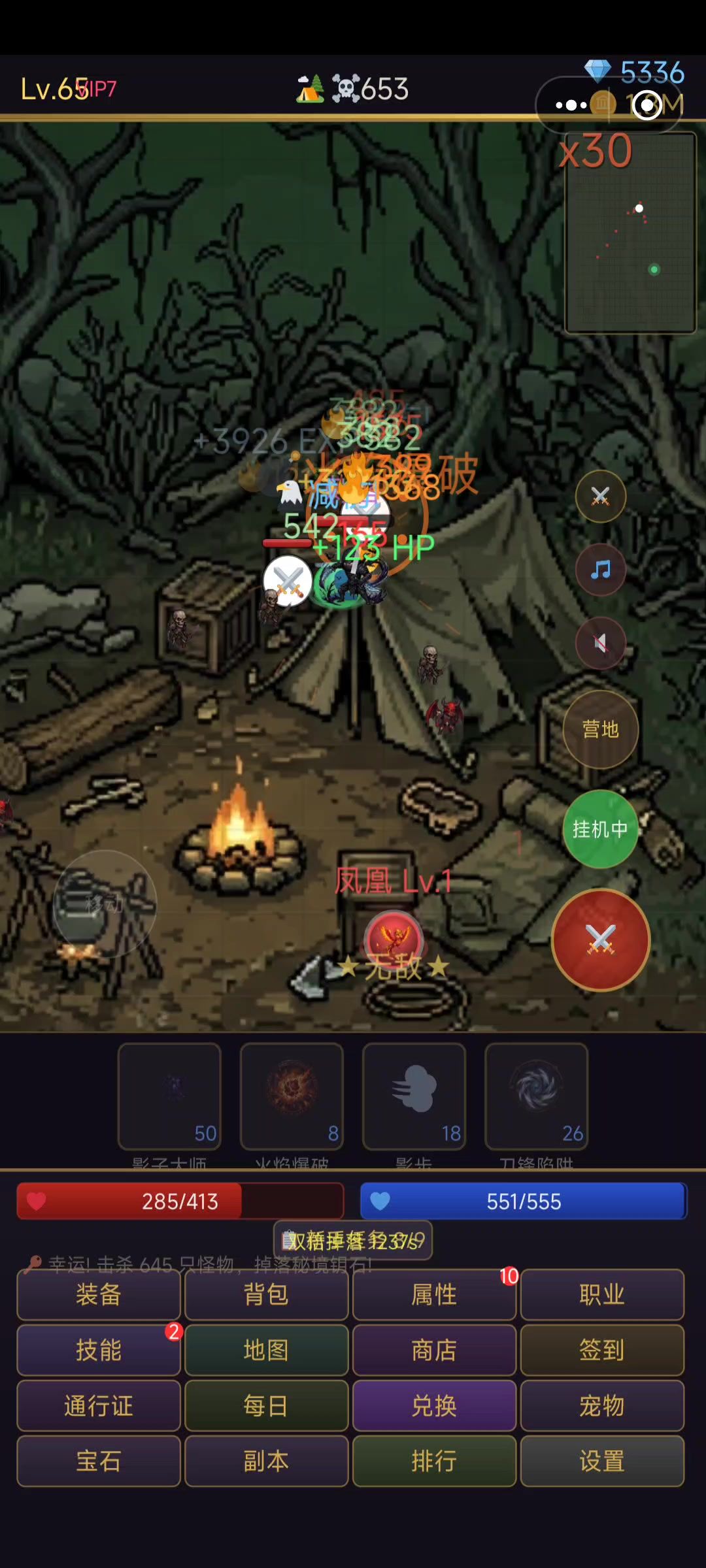Toggle the 挂机中 auto-battle button
Image resolution: width=706 pixels, height=1568 pixels.
click(600, 829)
